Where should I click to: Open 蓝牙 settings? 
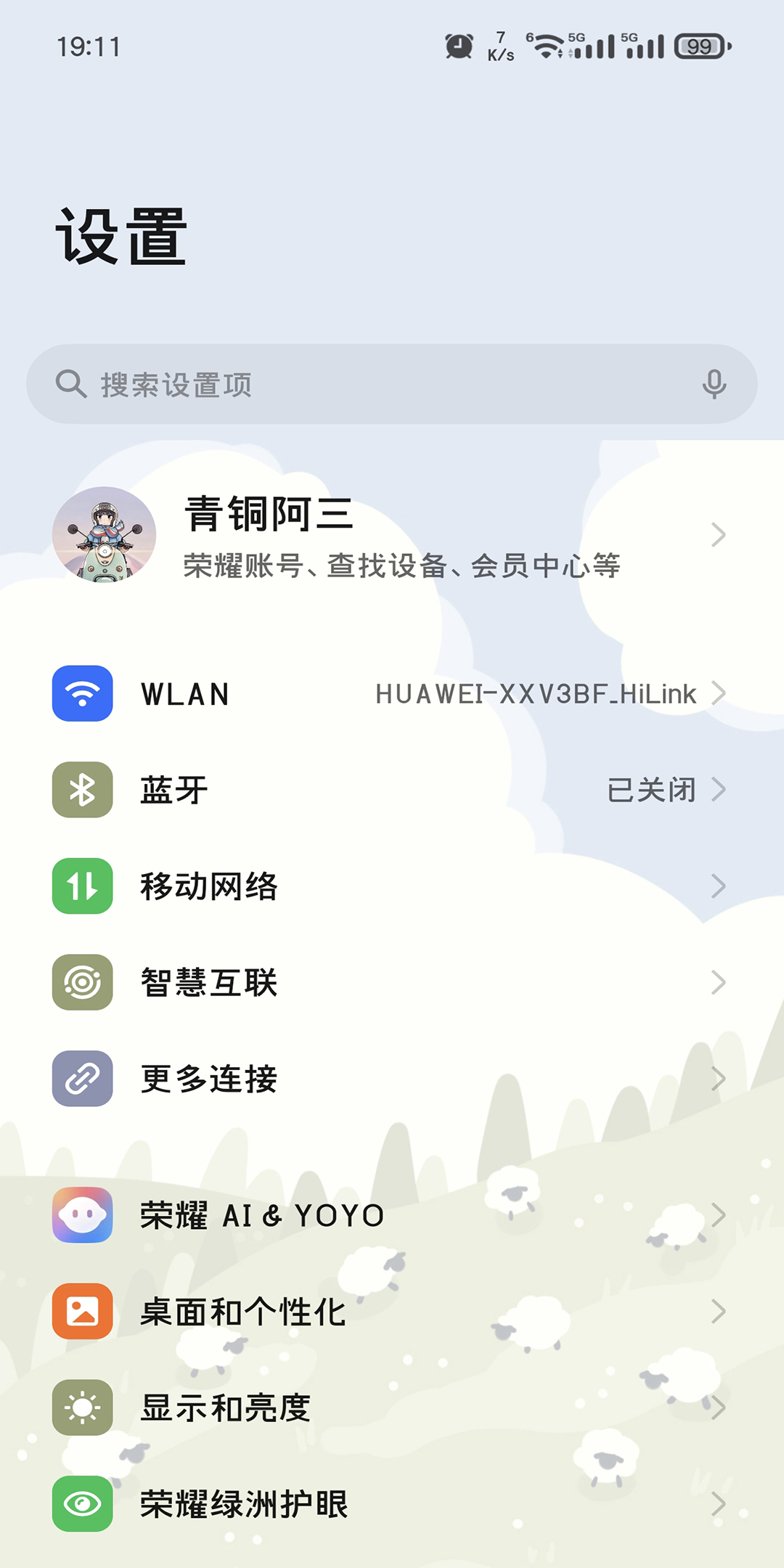(392, 790)
